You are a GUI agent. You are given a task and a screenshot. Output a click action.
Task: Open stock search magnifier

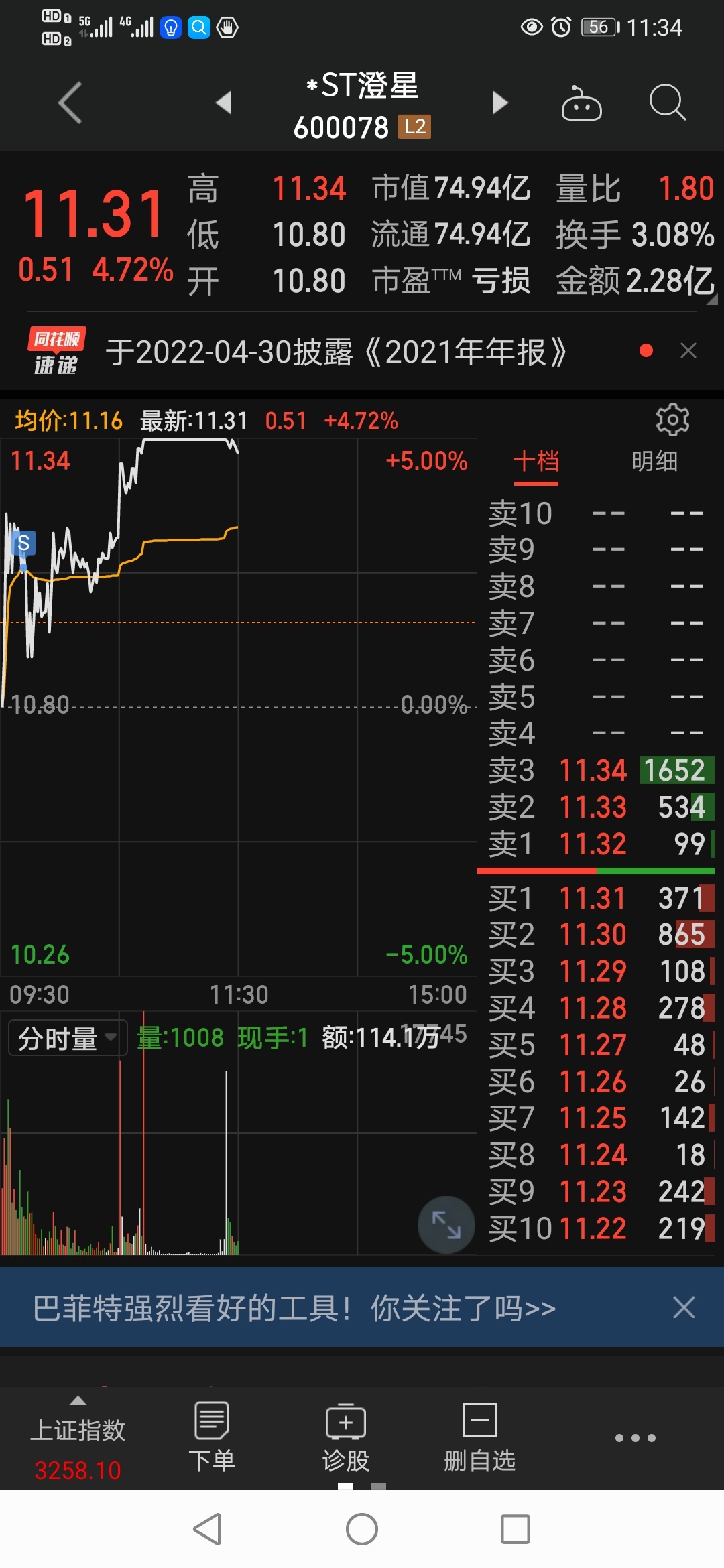[668, 103]
